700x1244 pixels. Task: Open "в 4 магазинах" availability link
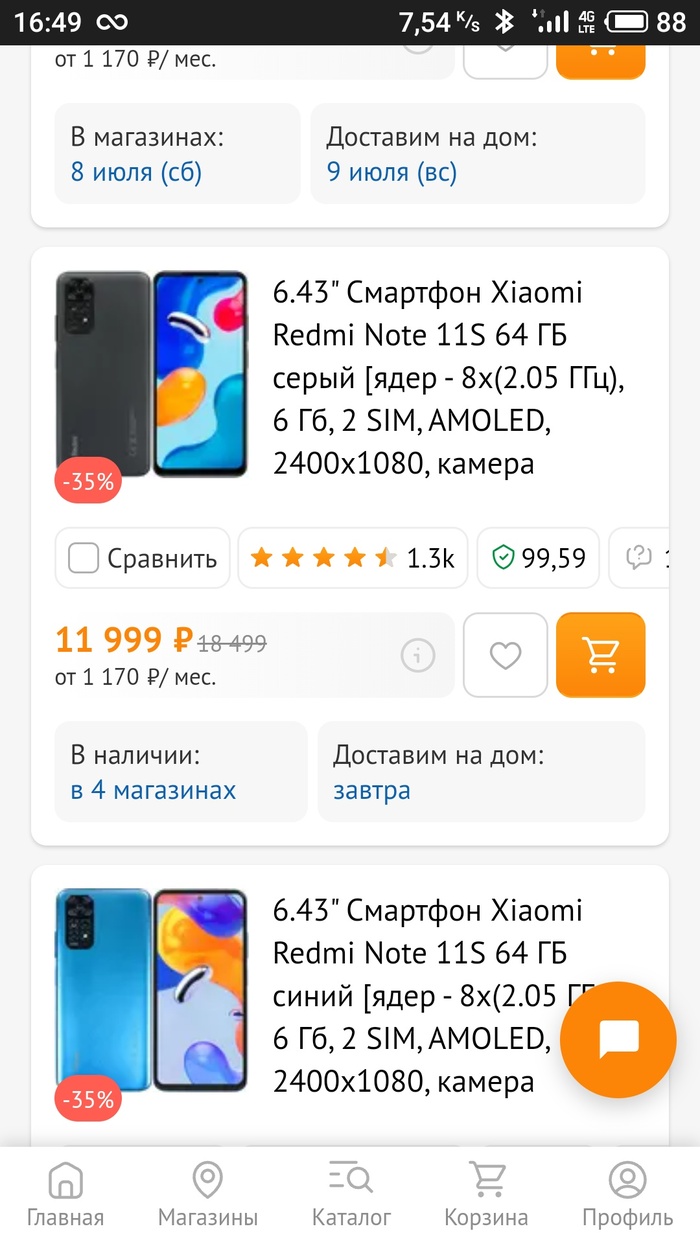pos(153,790)
